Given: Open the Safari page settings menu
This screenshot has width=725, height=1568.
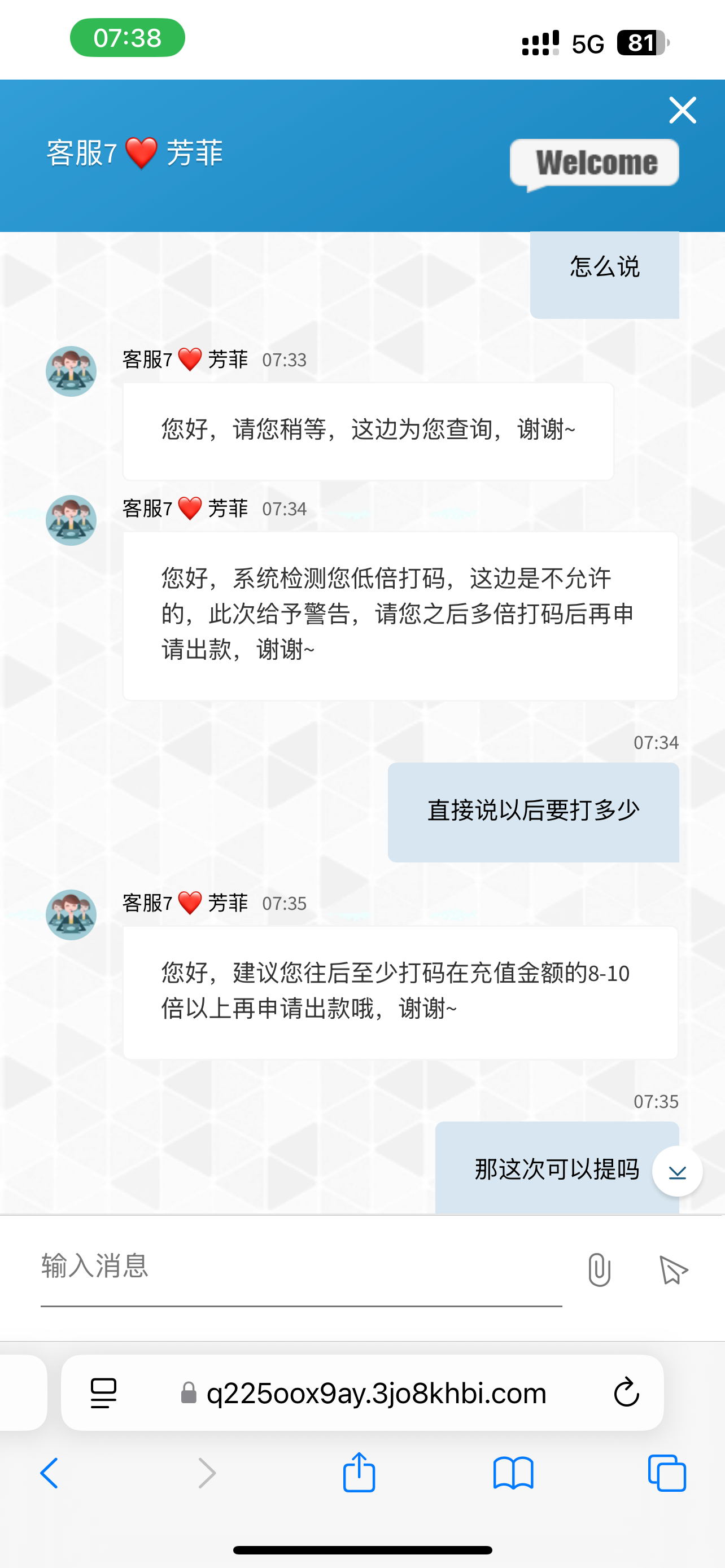Looking at the screenshot, I should [103, 1392].
